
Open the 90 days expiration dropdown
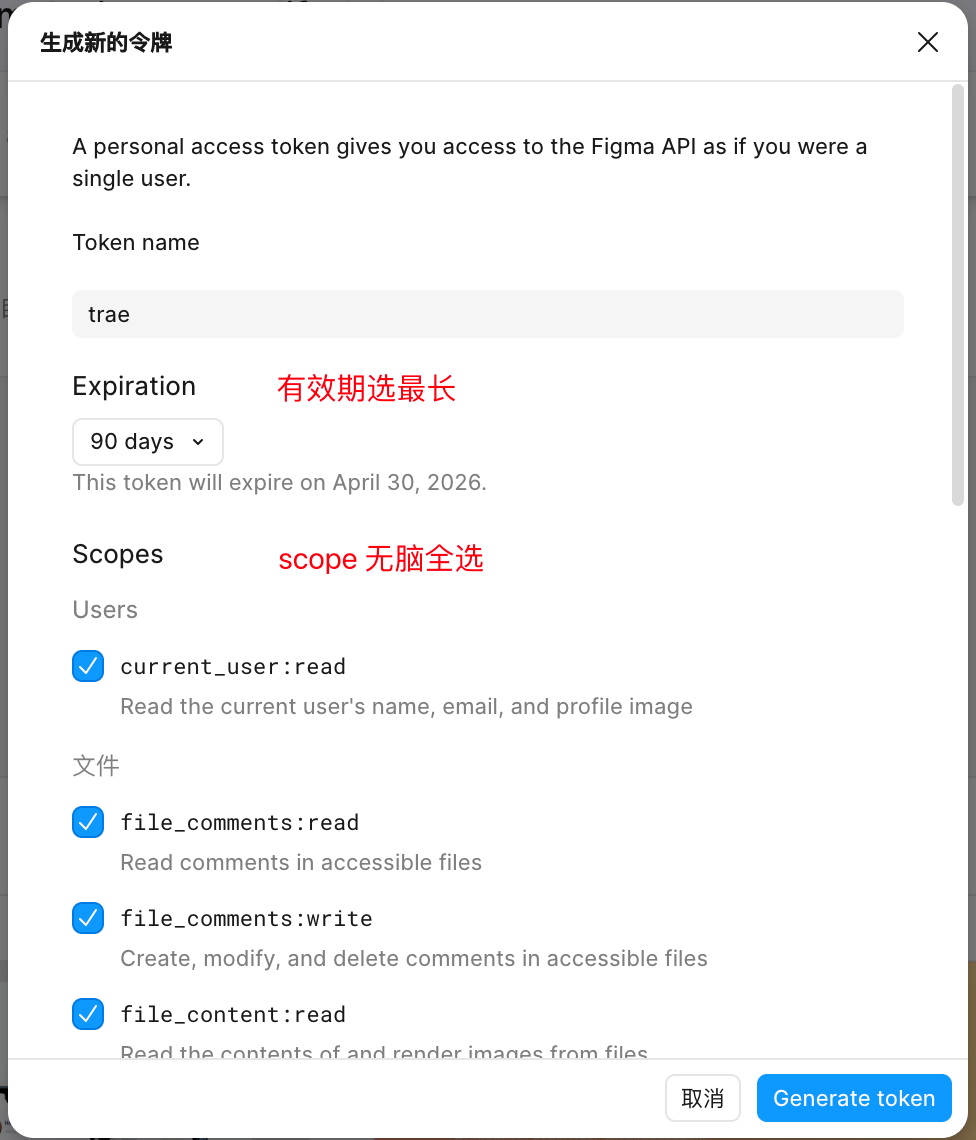coord(148,442)
